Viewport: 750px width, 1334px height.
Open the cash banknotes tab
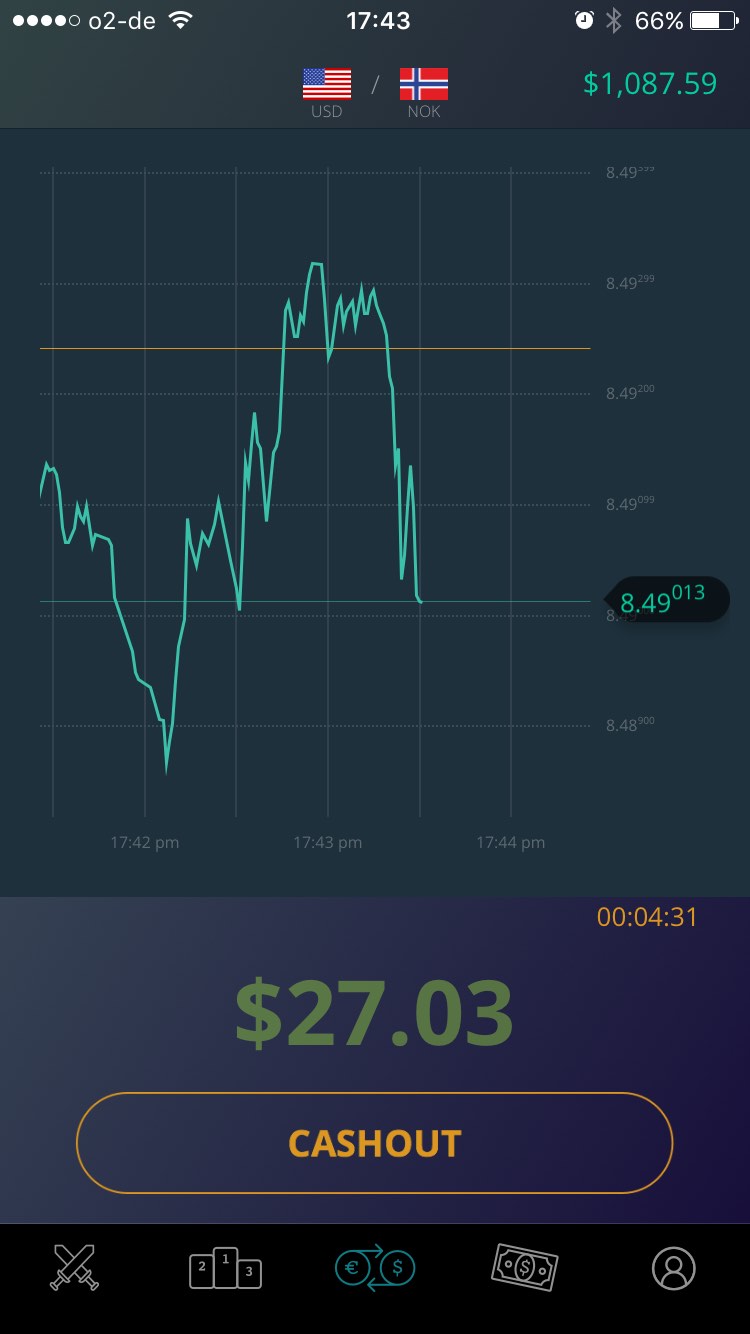click(x=524, y=1268)
